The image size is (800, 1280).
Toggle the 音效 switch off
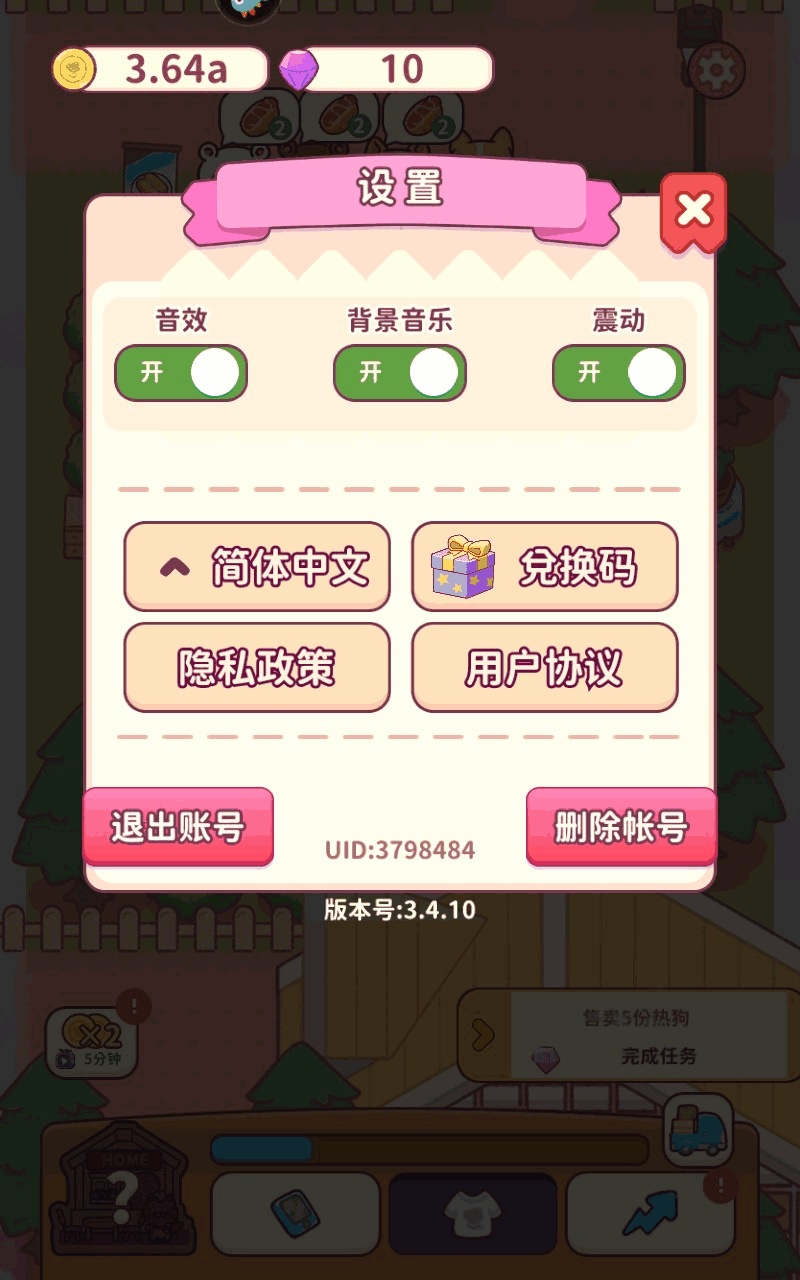click(181, 373)
